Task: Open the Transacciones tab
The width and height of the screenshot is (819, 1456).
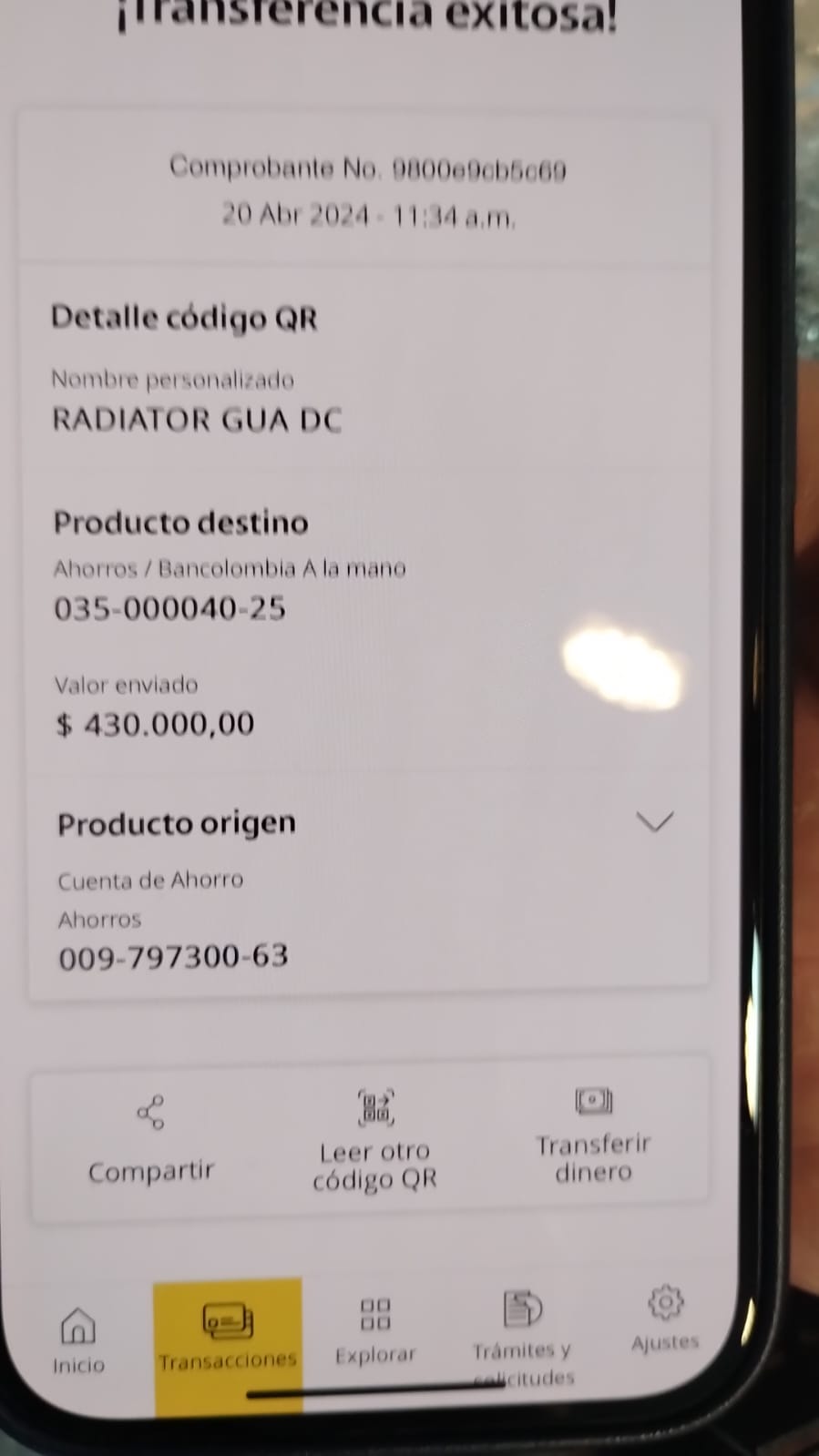Action: 228,1336
